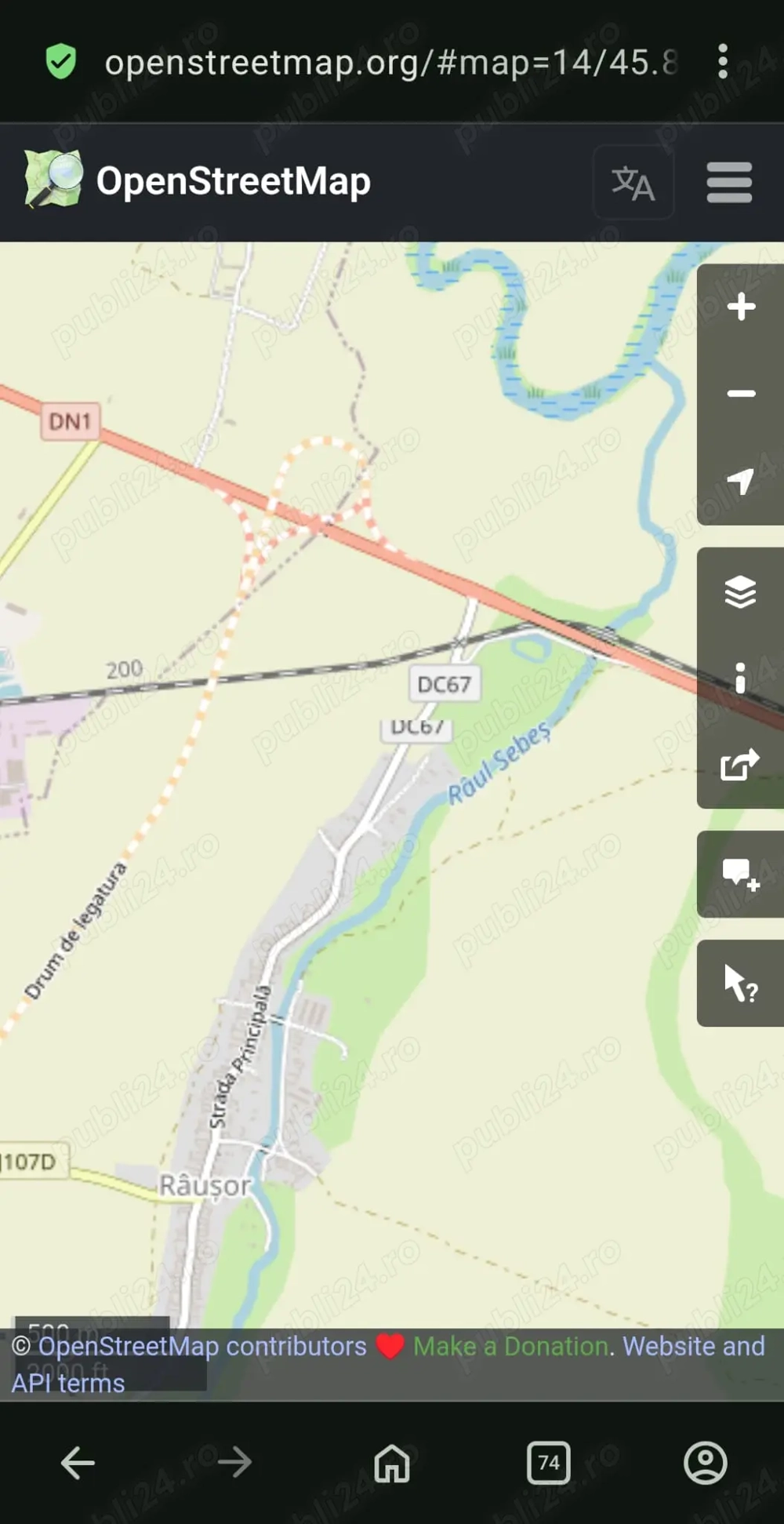Toggle the add note mode
The height and width of the screenshot is (1524, 784).
click(740, 873)
